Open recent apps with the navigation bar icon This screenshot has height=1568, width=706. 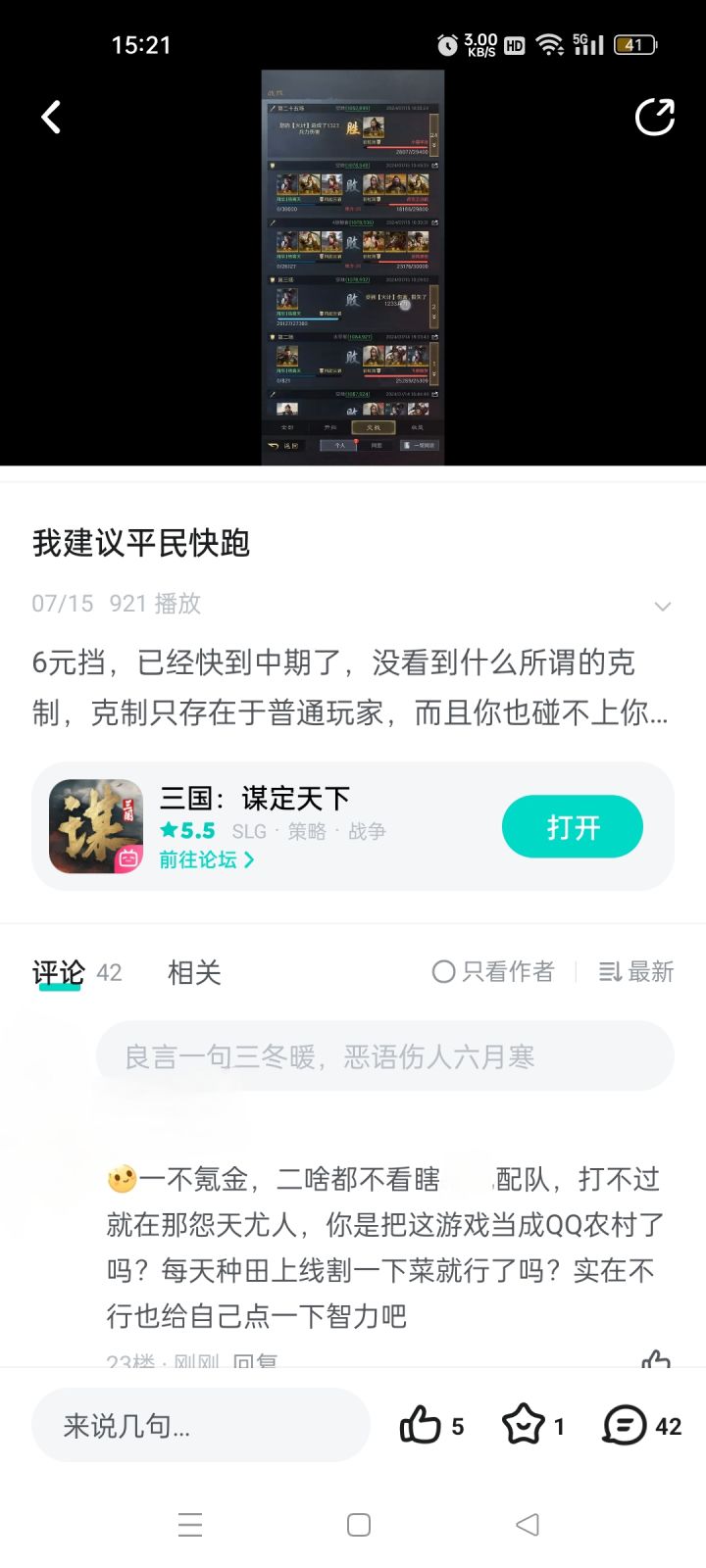(x=189, y=1525)
